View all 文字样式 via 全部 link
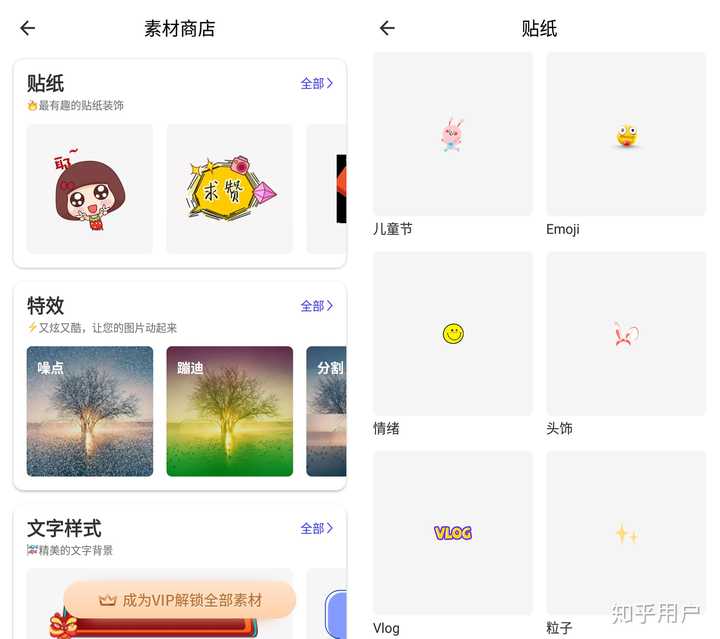The image size is (720, 639). click(316, 528)
